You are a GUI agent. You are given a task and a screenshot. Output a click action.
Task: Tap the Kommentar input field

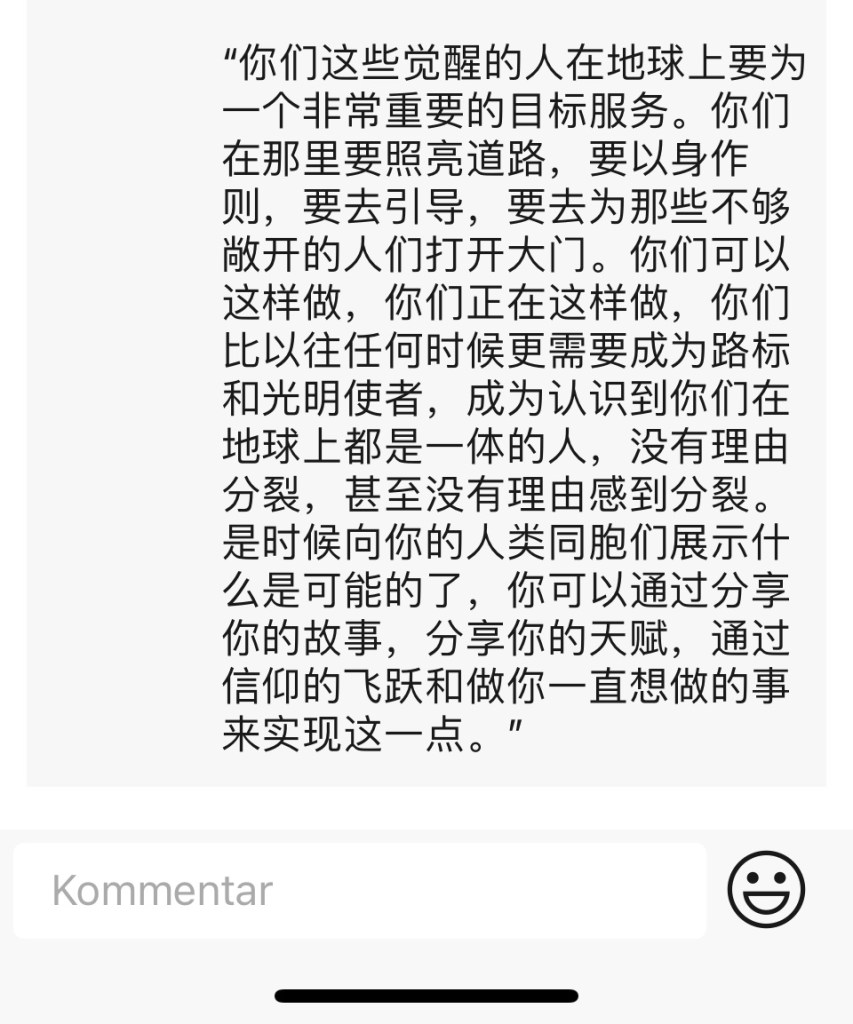click(360, 890)
